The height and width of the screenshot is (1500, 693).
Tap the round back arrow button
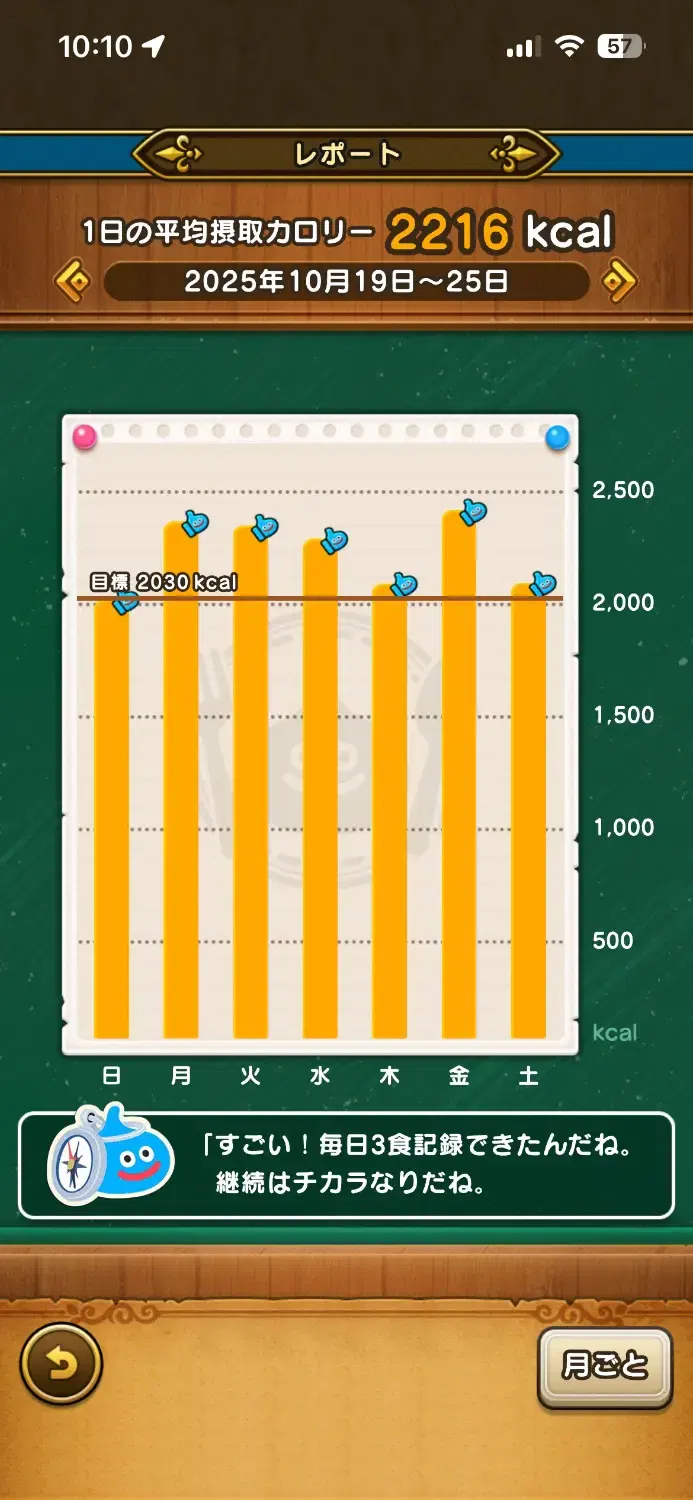coord(61,1363)
